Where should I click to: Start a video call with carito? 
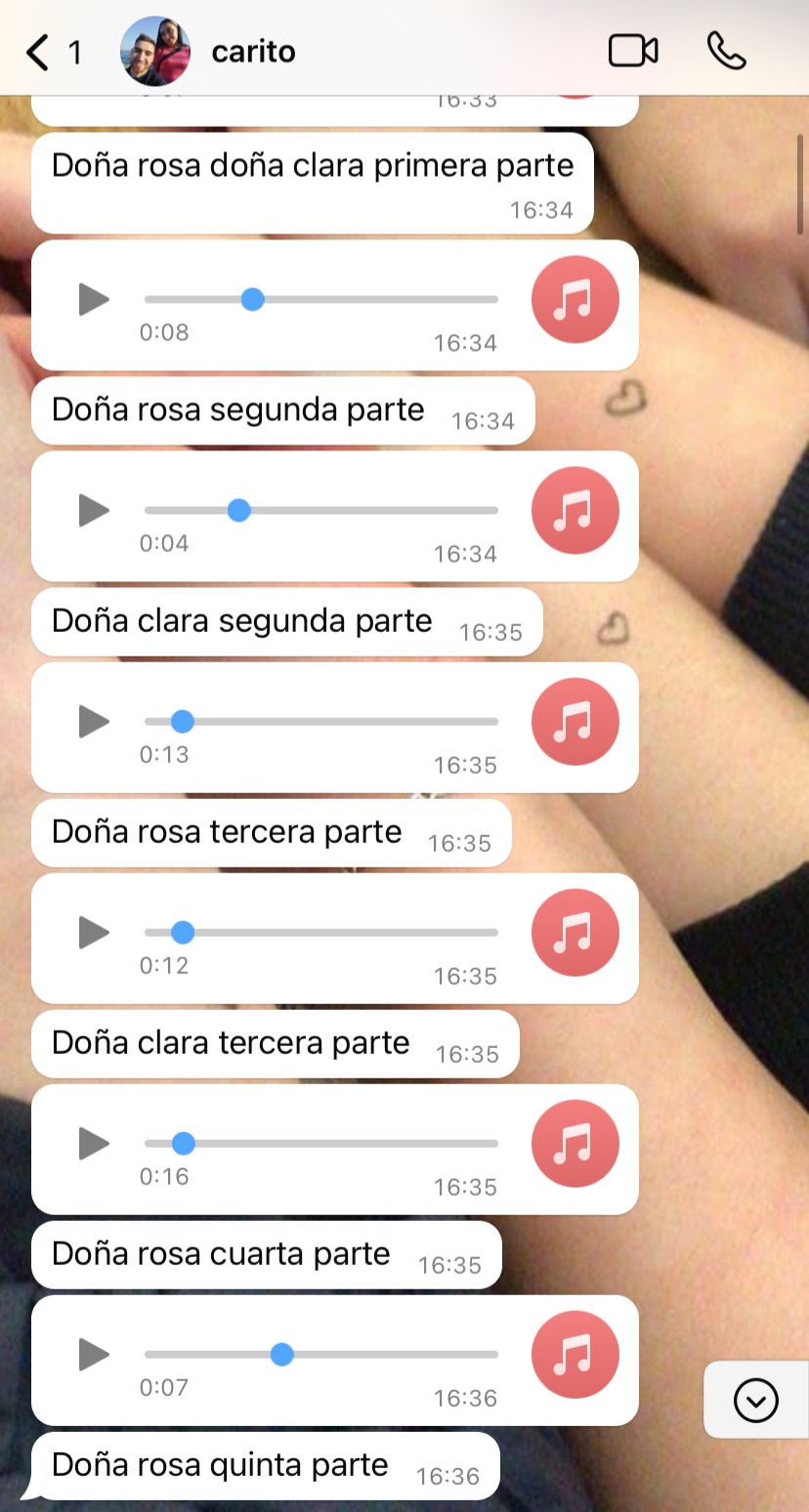[x=633, y=51]
